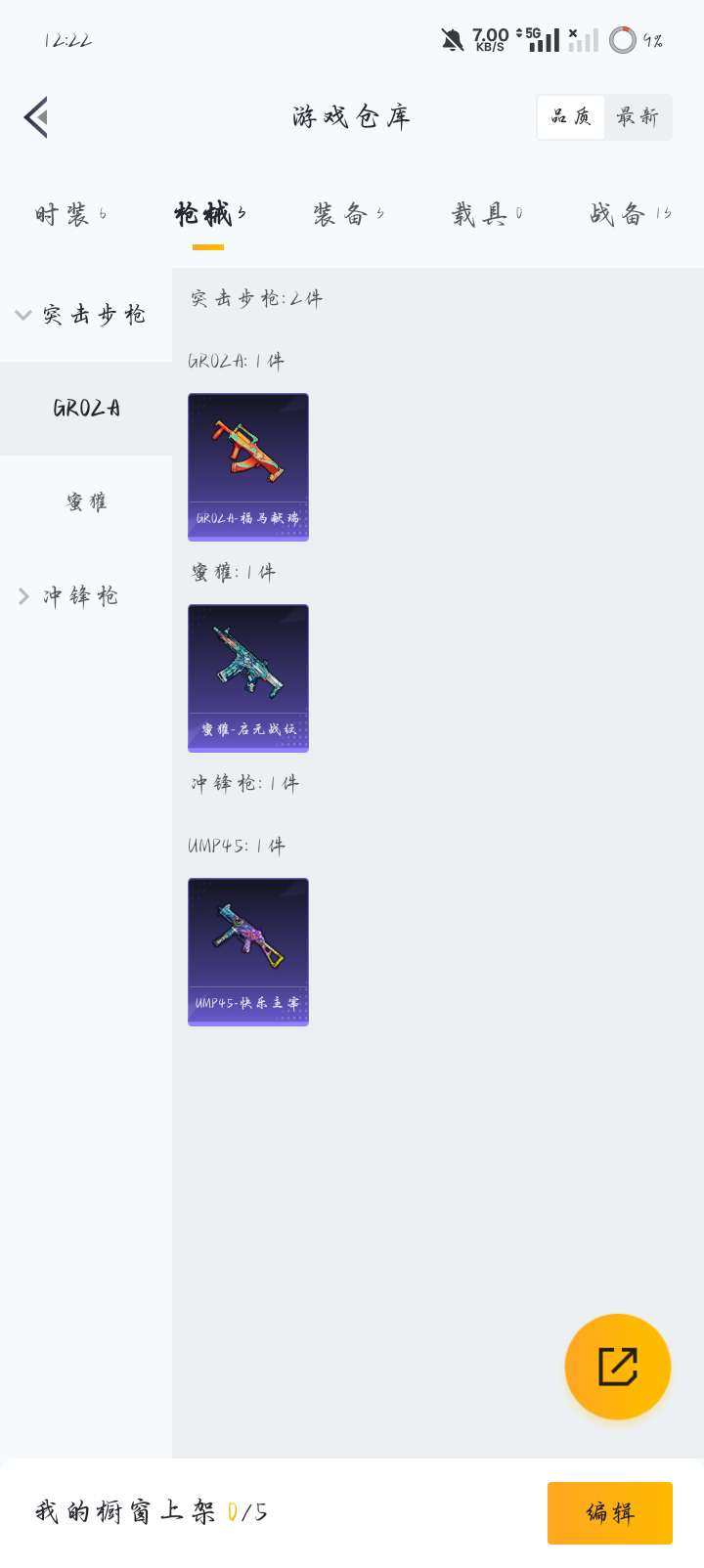Expand the 冲锋枪 category chevron

(x=22, y=596)
